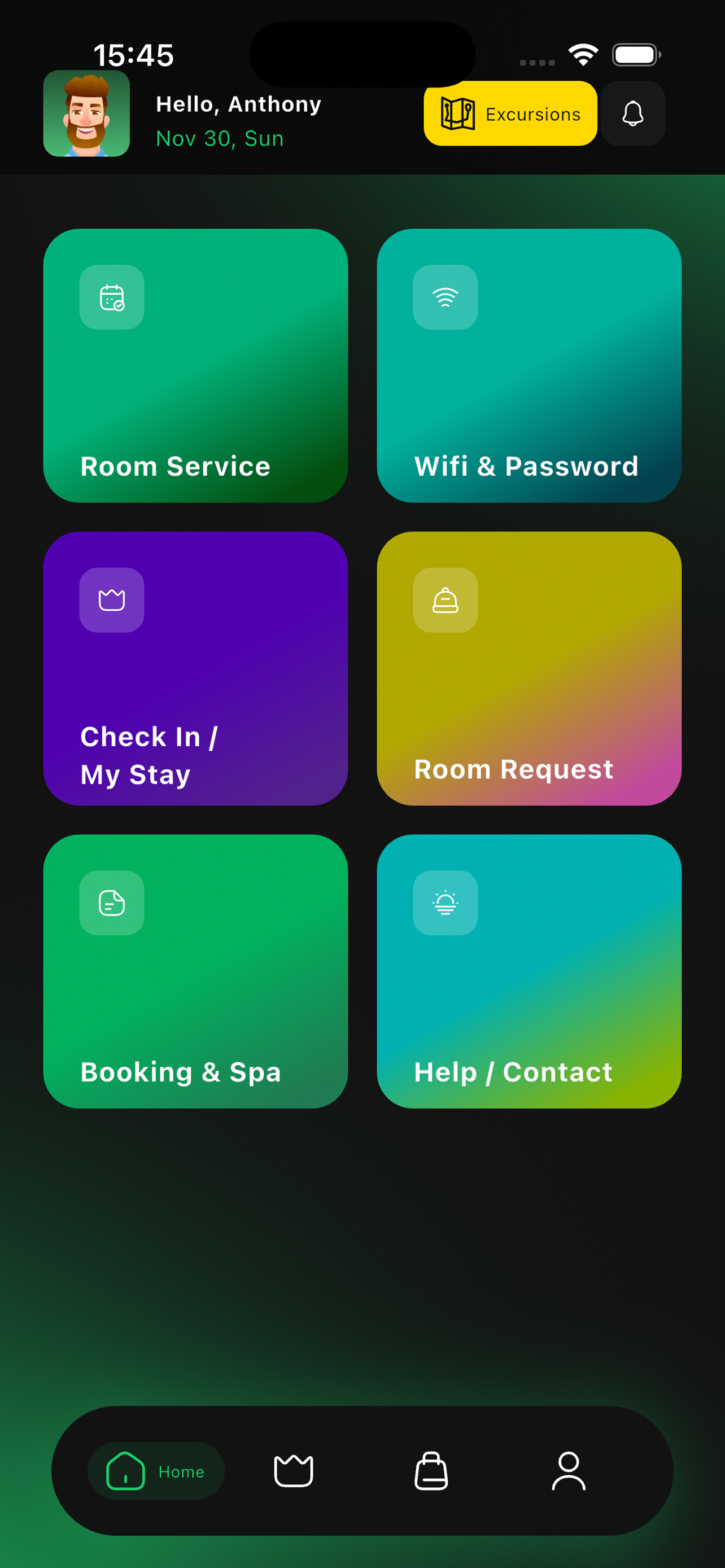Screen dimensions: 725x1568
Task: Open the yellow Excursions button
Action: coord(510,114)
